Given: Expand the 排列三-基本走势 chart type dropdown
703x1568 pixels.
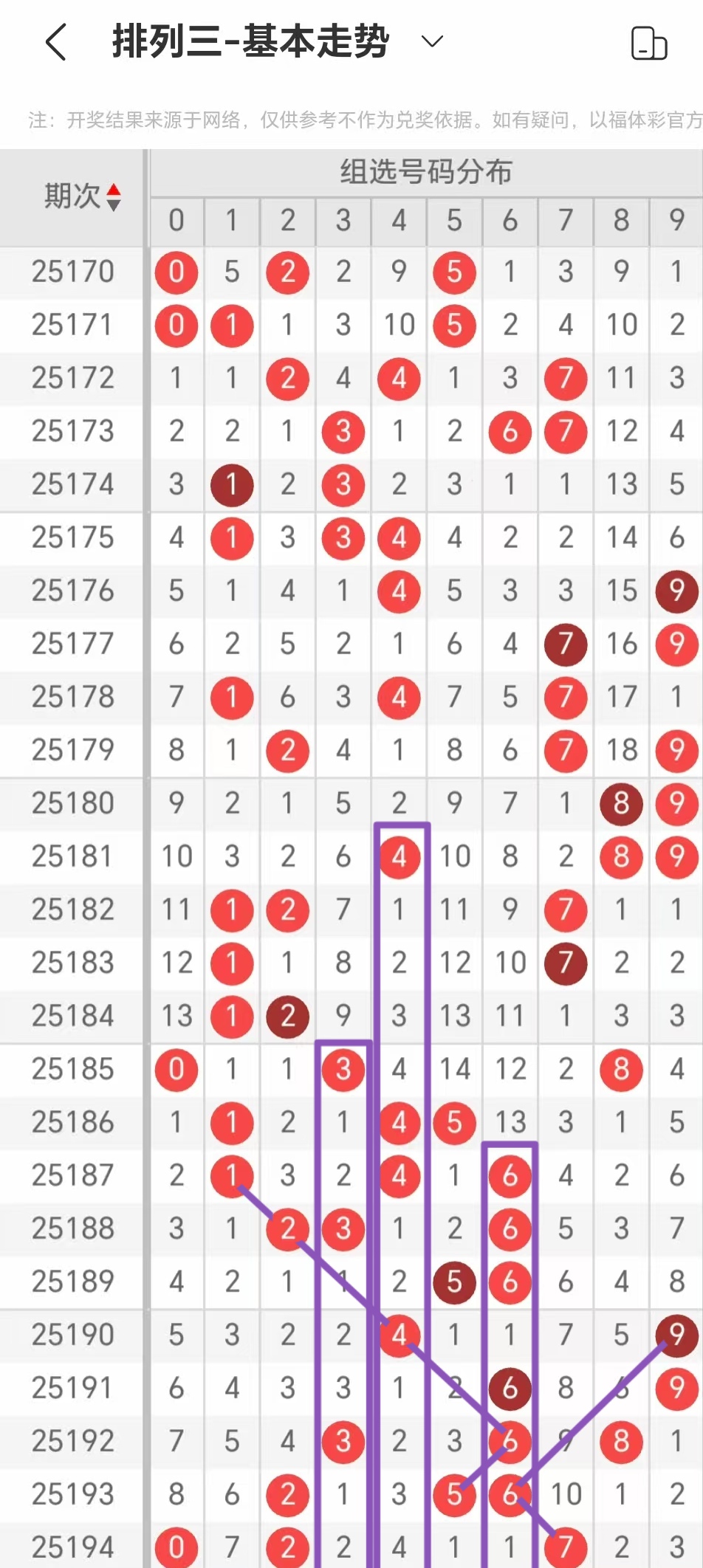Looking at the screenshot, I should click(x=432, y=41).
